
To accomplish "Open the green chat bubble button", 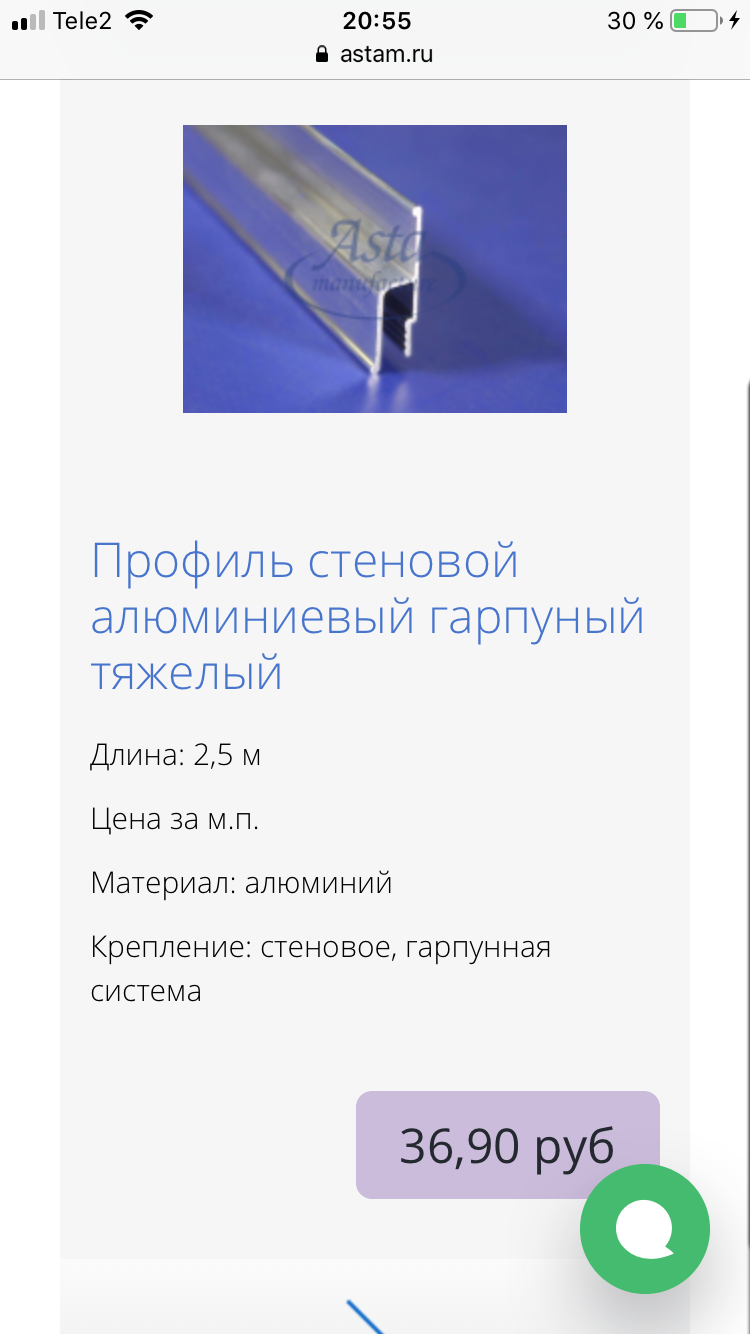I will pyautogui.click(x=644, y=1230).
